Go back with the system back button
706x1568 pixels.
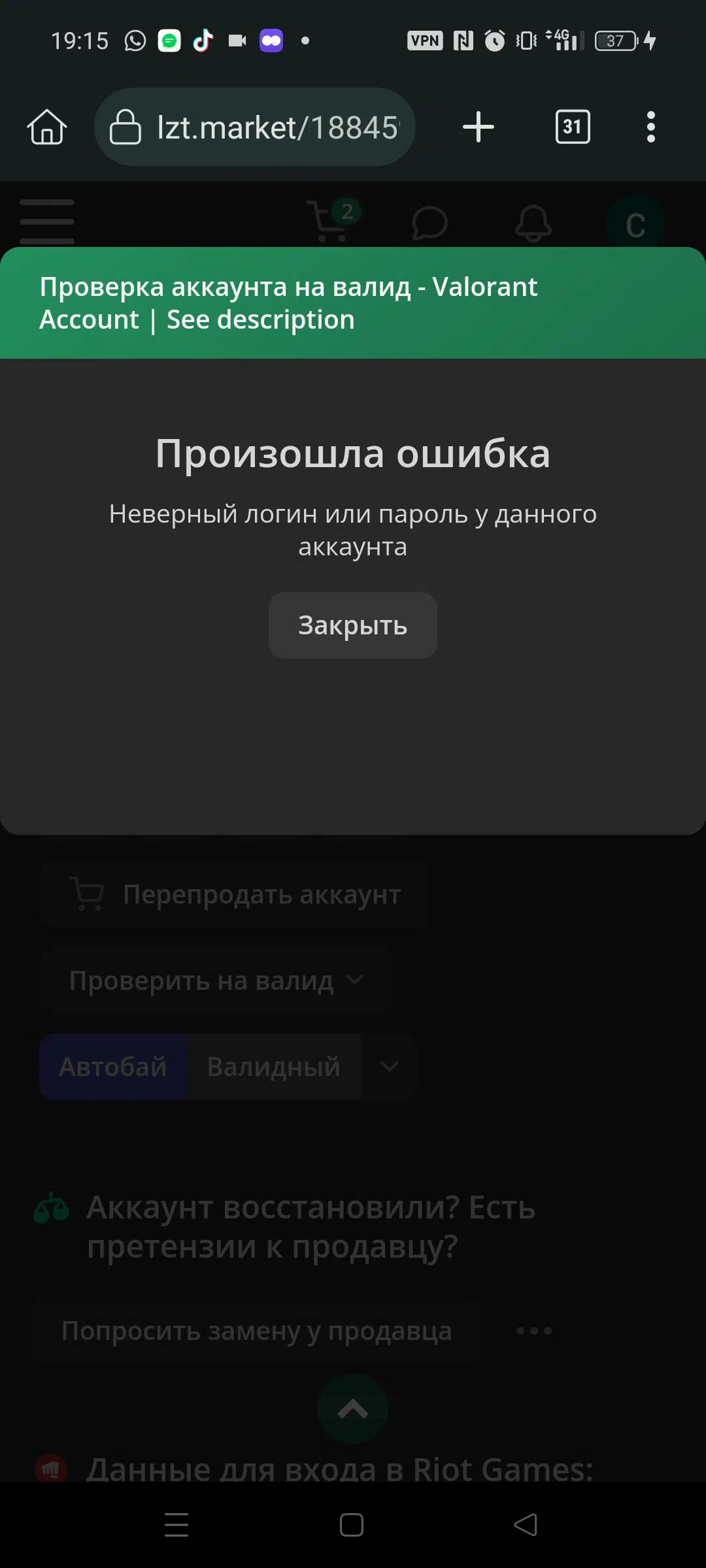[x=526, y=1525]
